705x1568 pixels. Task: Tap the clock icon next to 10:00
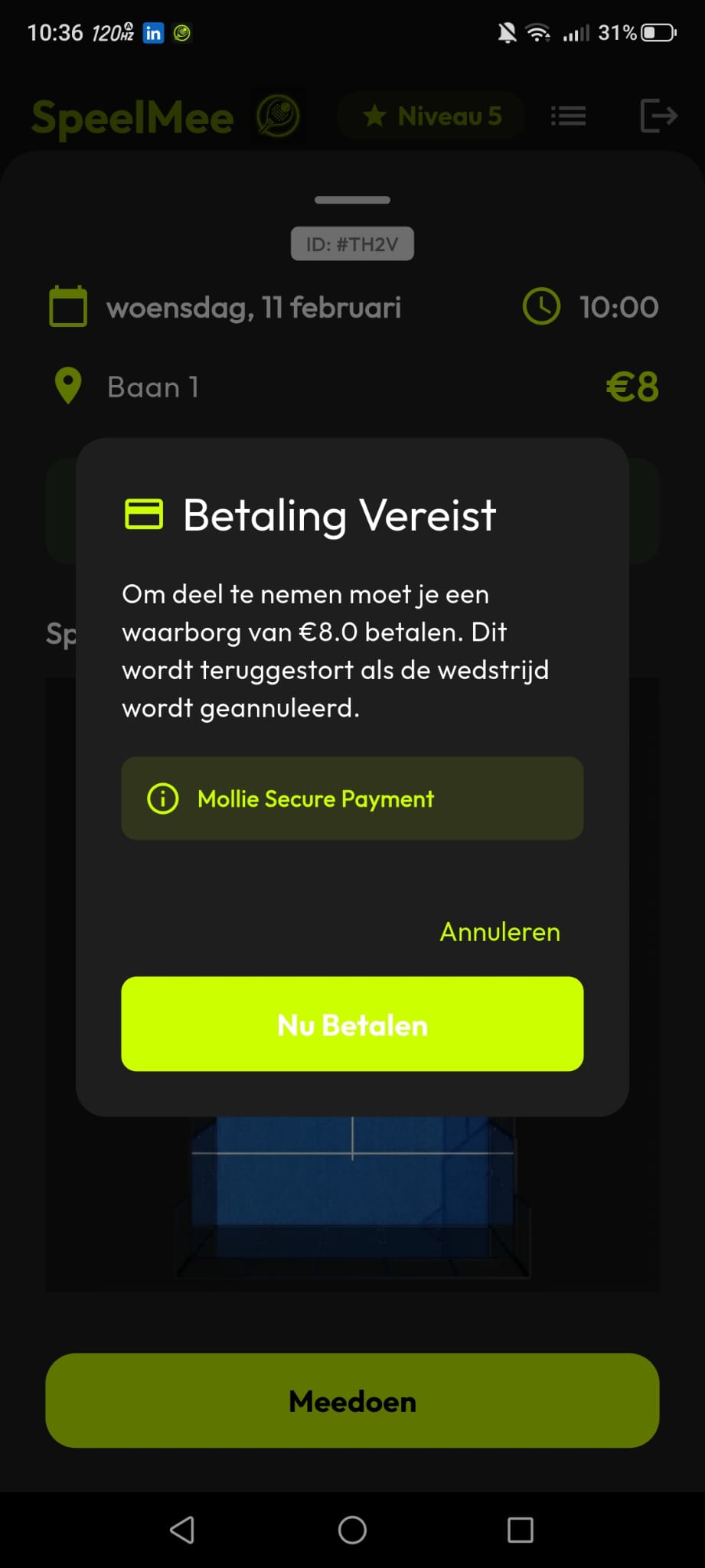coord(542,305)
